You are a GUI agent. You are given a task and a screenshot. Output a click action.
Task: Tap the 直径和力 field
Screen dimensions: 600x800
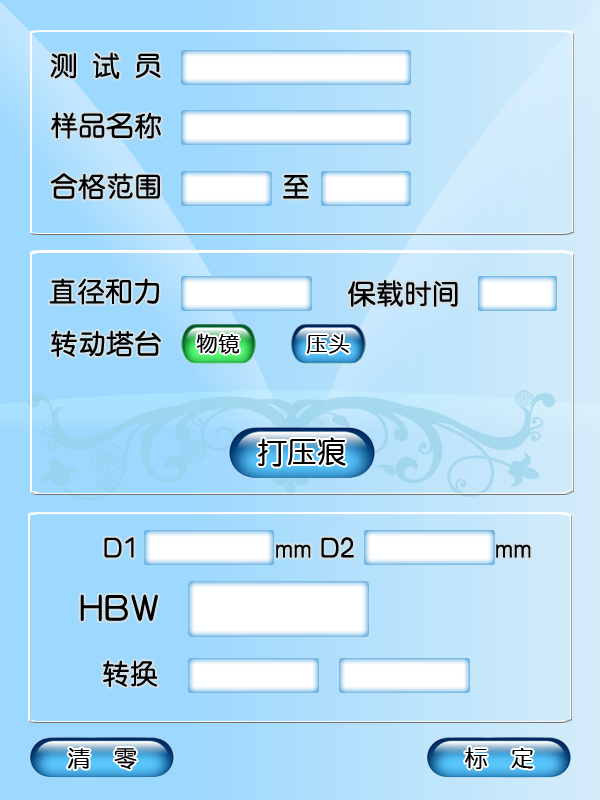pyautogui.click(x=246, y=293)
